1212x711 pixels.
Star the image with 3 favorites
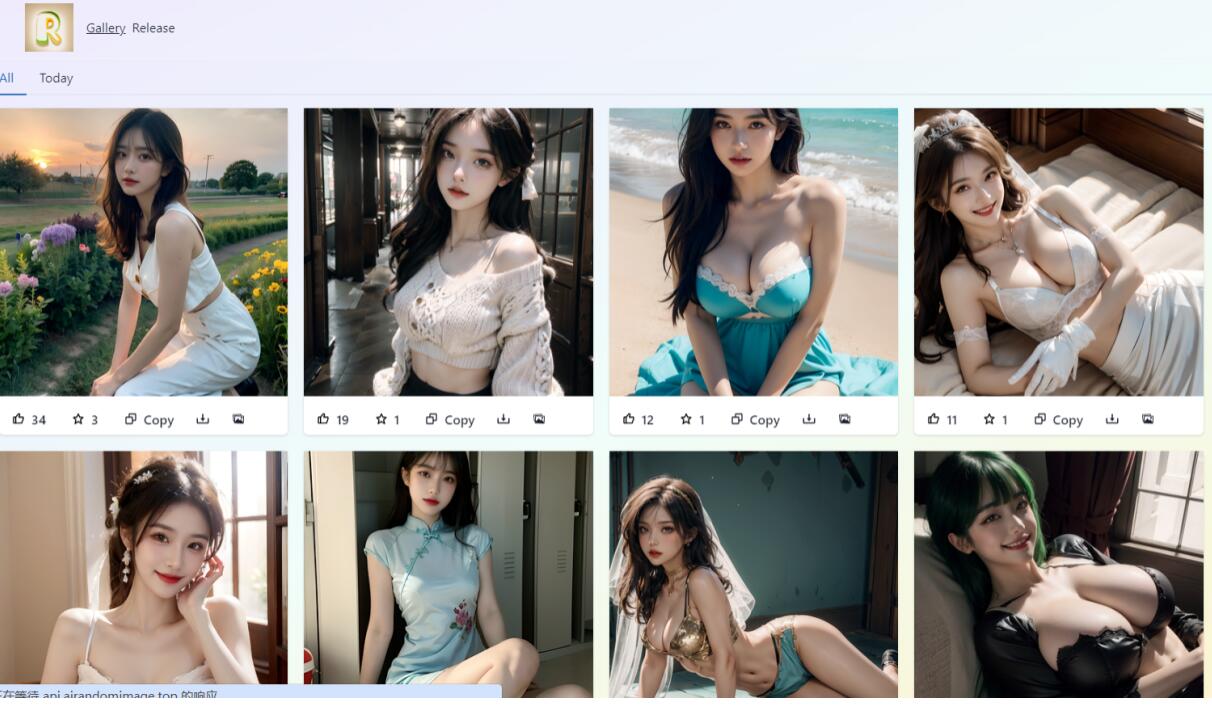pos(78,419)
